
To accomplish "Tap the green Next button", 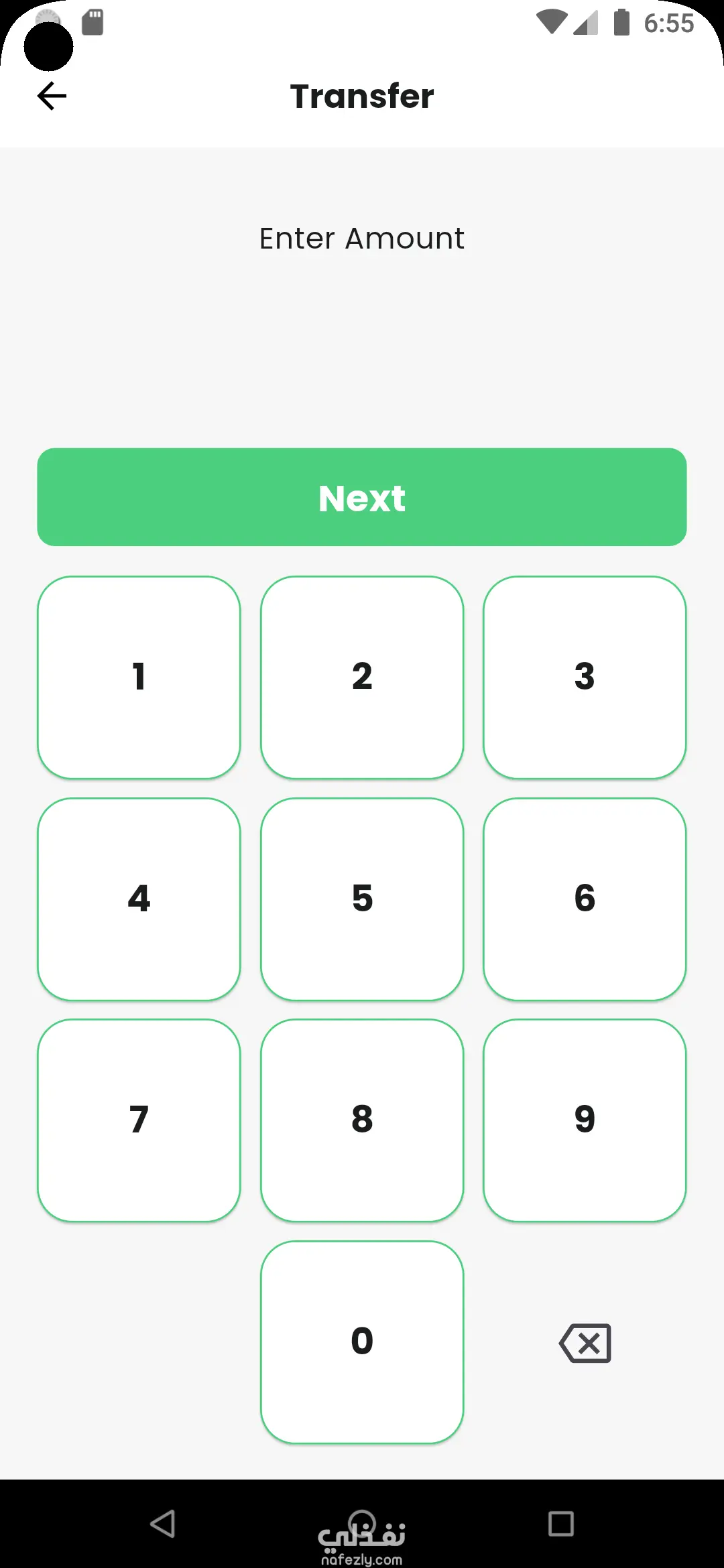I will click(x=362, y=497).
